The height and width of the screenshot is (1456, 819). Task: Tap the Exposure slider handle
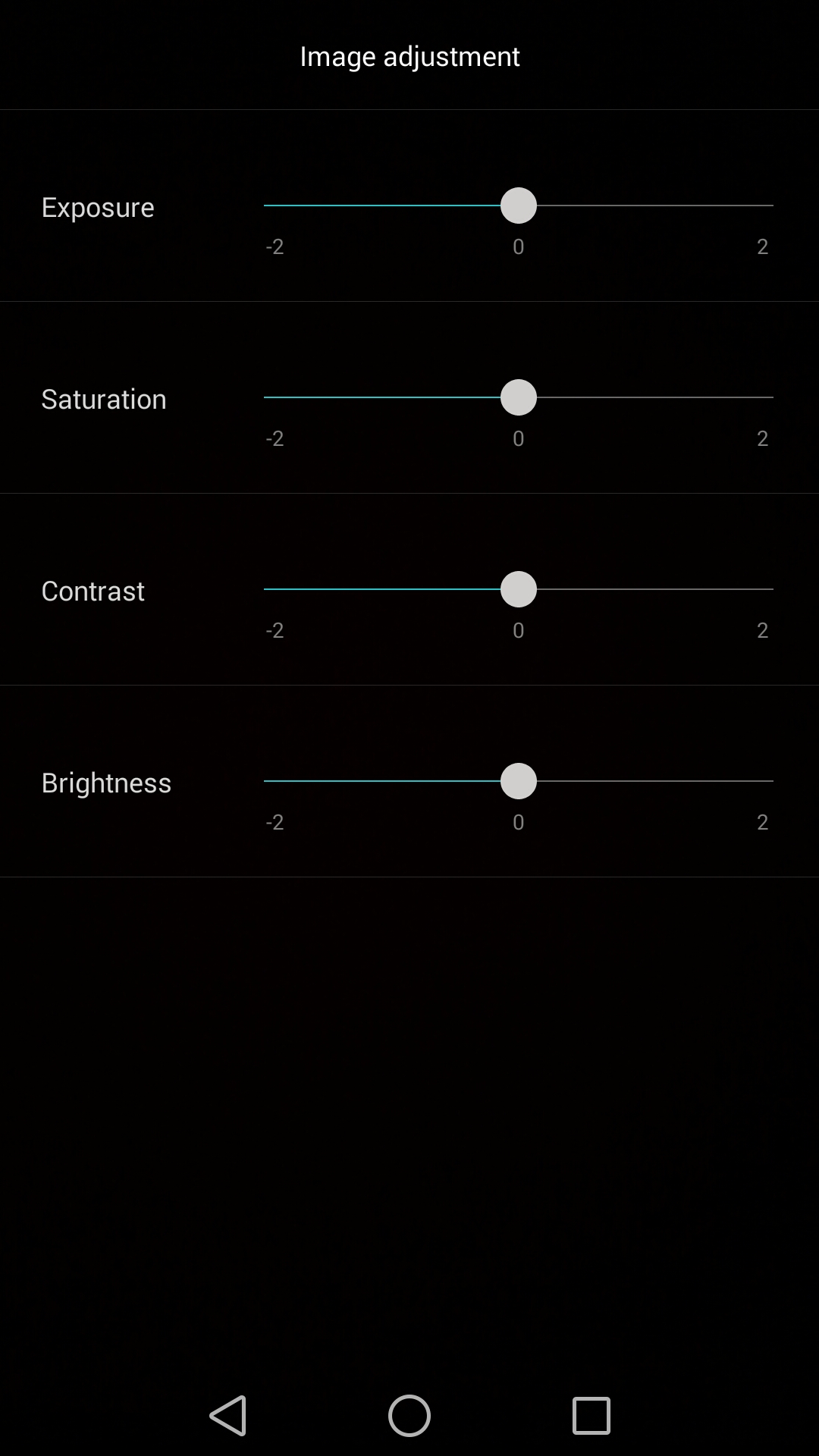pyautogui.click(x=519, y=206)
